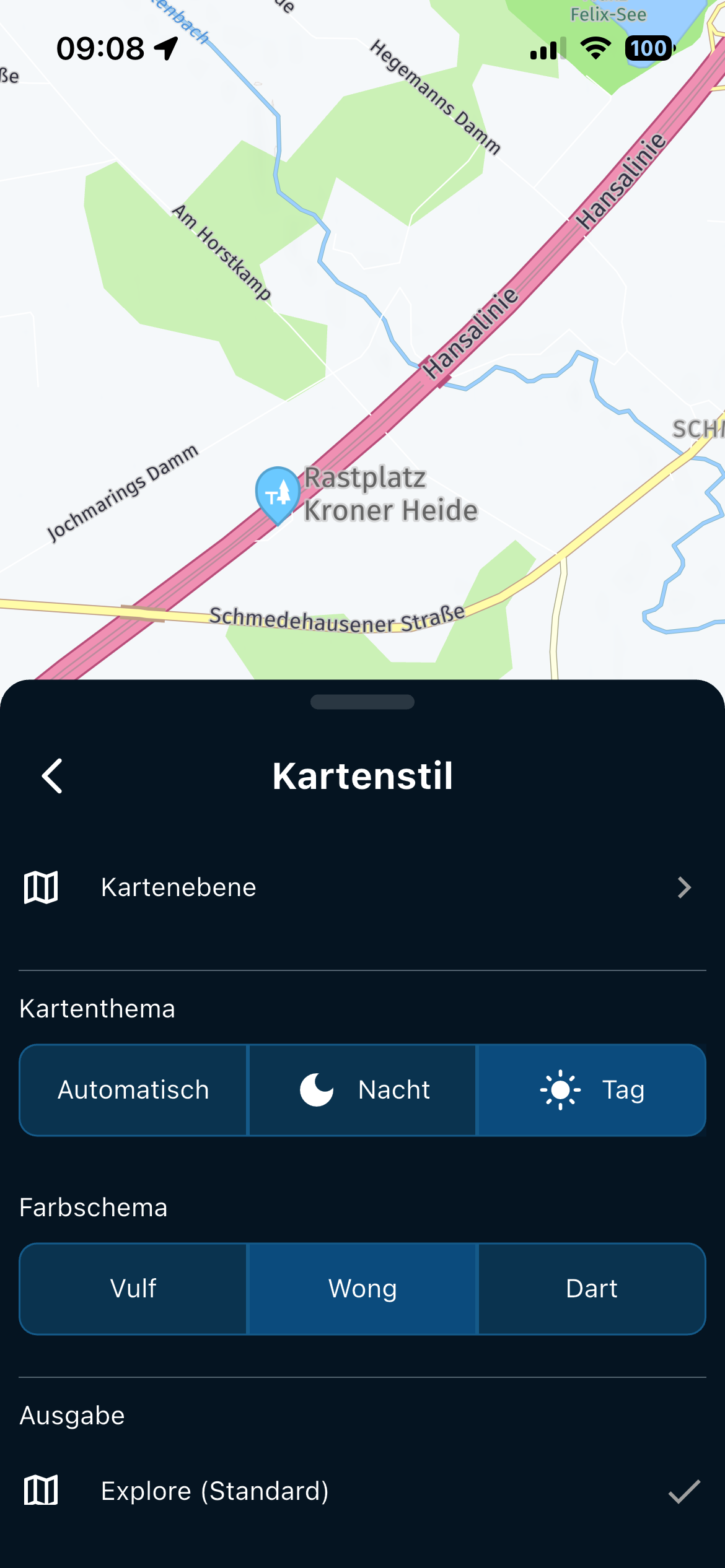Switch to Dart color scheme
Screen dimensions: 725x1568
(x=591, y=1289)
